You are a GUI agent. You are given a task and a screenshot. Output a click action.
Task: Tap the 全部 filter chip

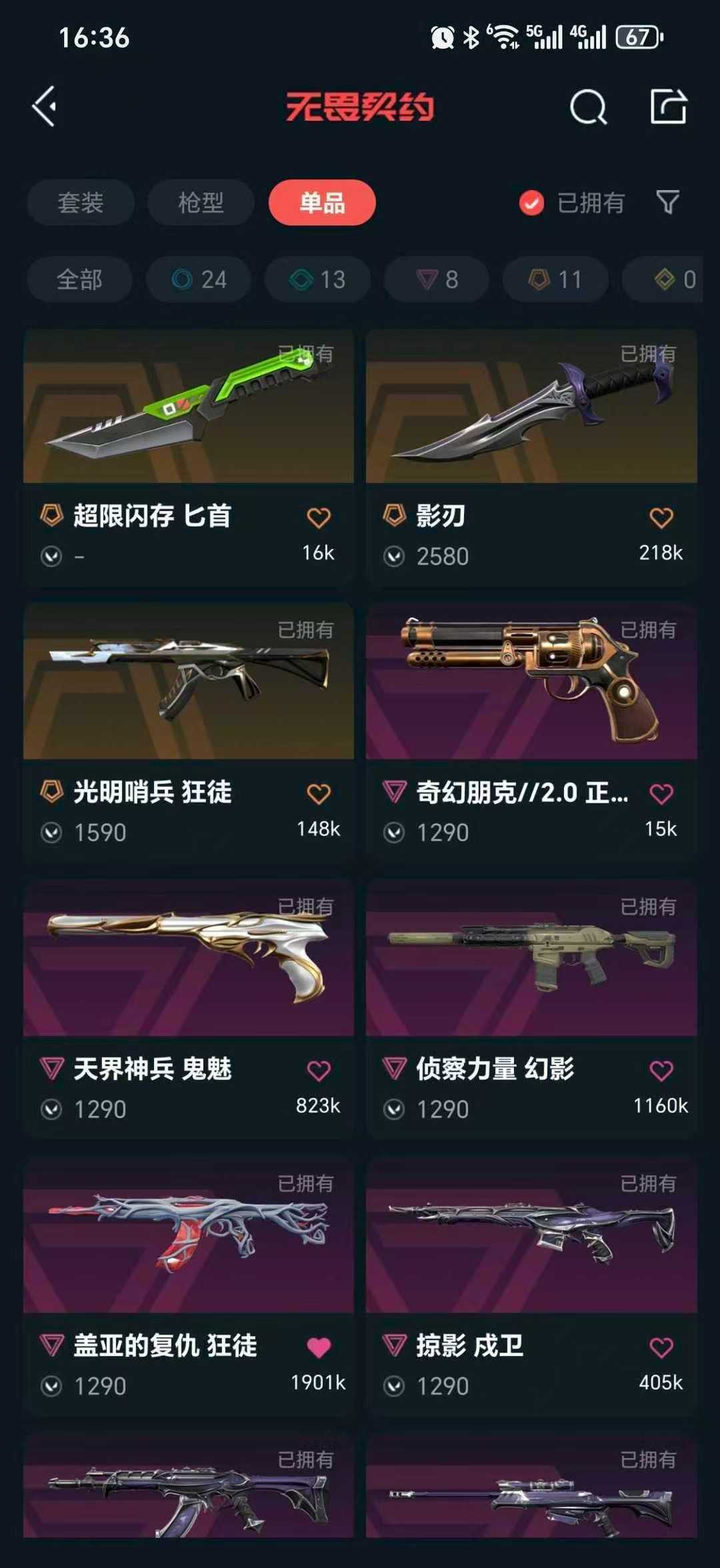click(x=79, y=280)
